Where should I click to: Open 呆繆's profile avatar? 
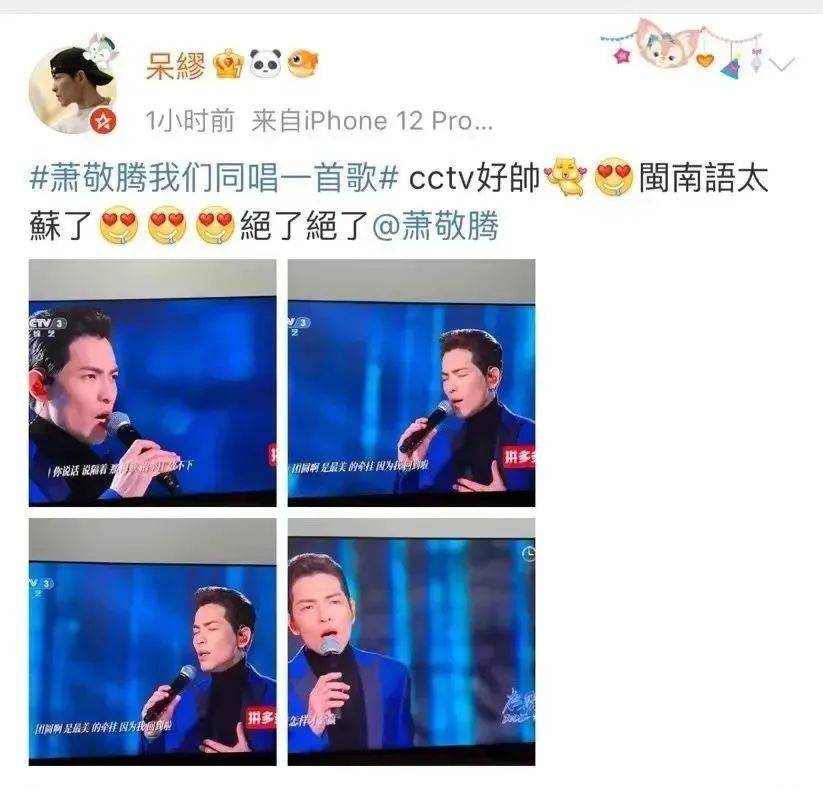72,89
